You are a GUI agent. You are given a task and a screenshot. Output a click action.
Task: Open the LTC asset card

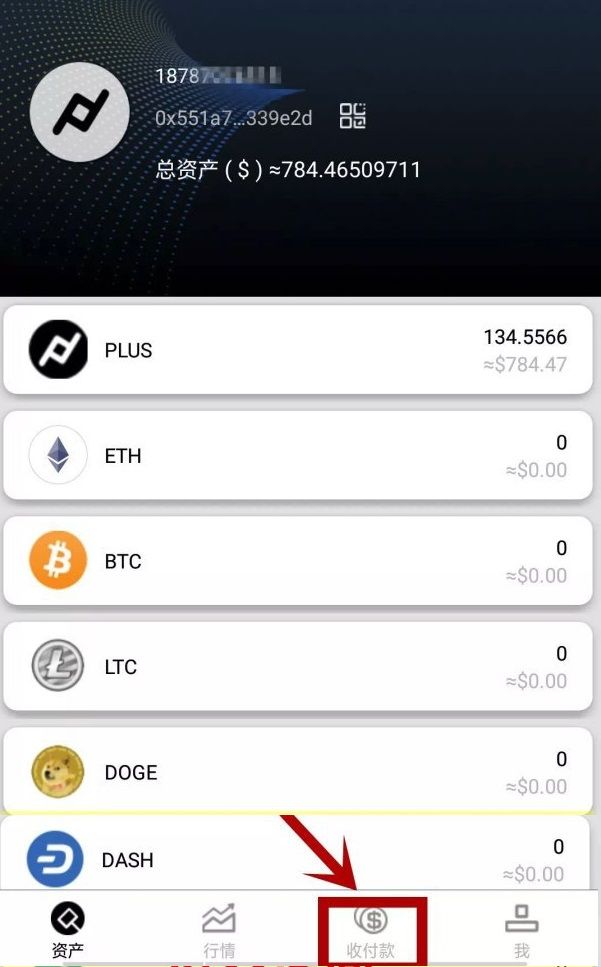(x=298, y=667)
